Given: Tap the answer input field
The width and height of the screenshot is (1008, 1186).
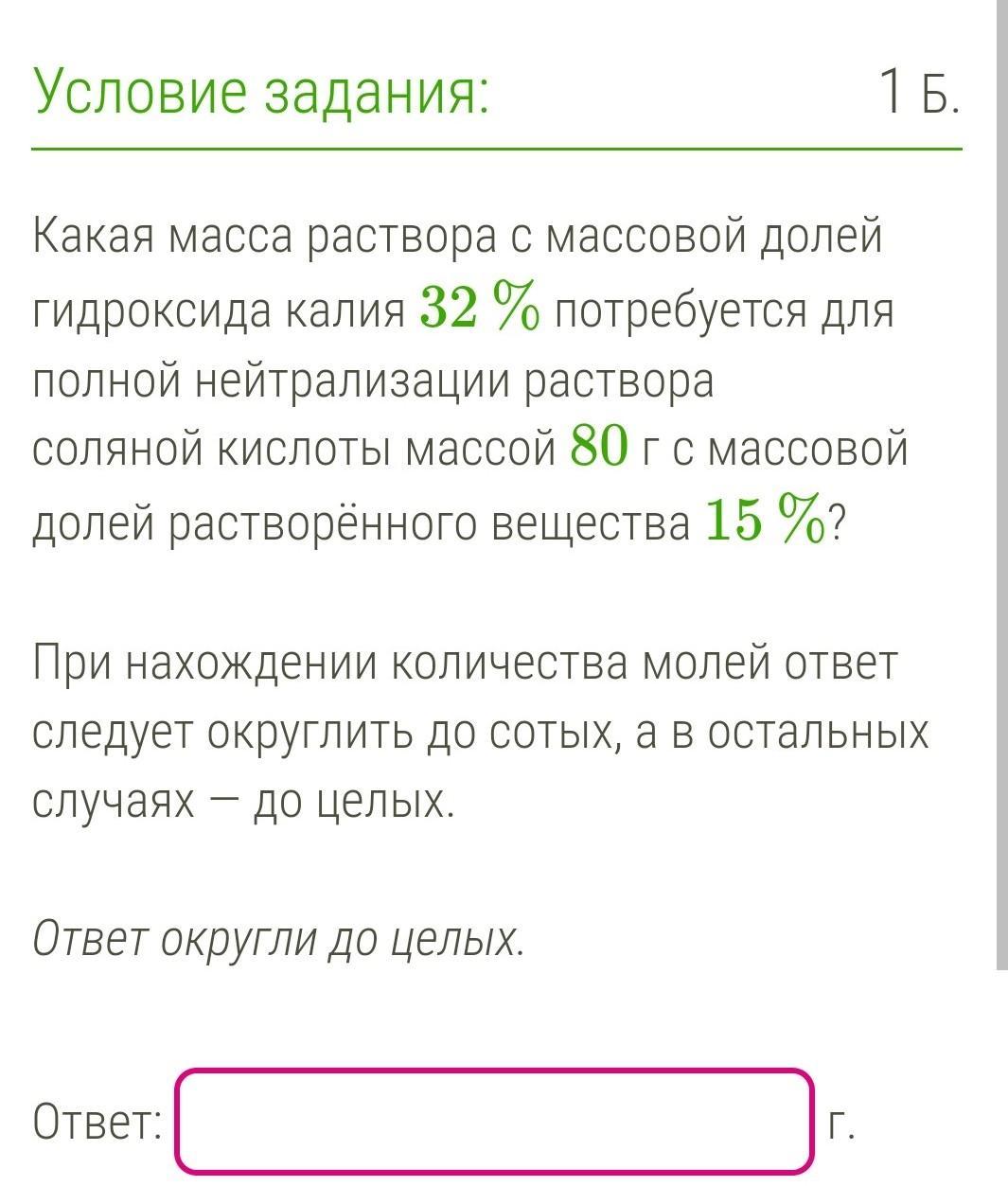Looking at the screenshot, I should 493,1121.
